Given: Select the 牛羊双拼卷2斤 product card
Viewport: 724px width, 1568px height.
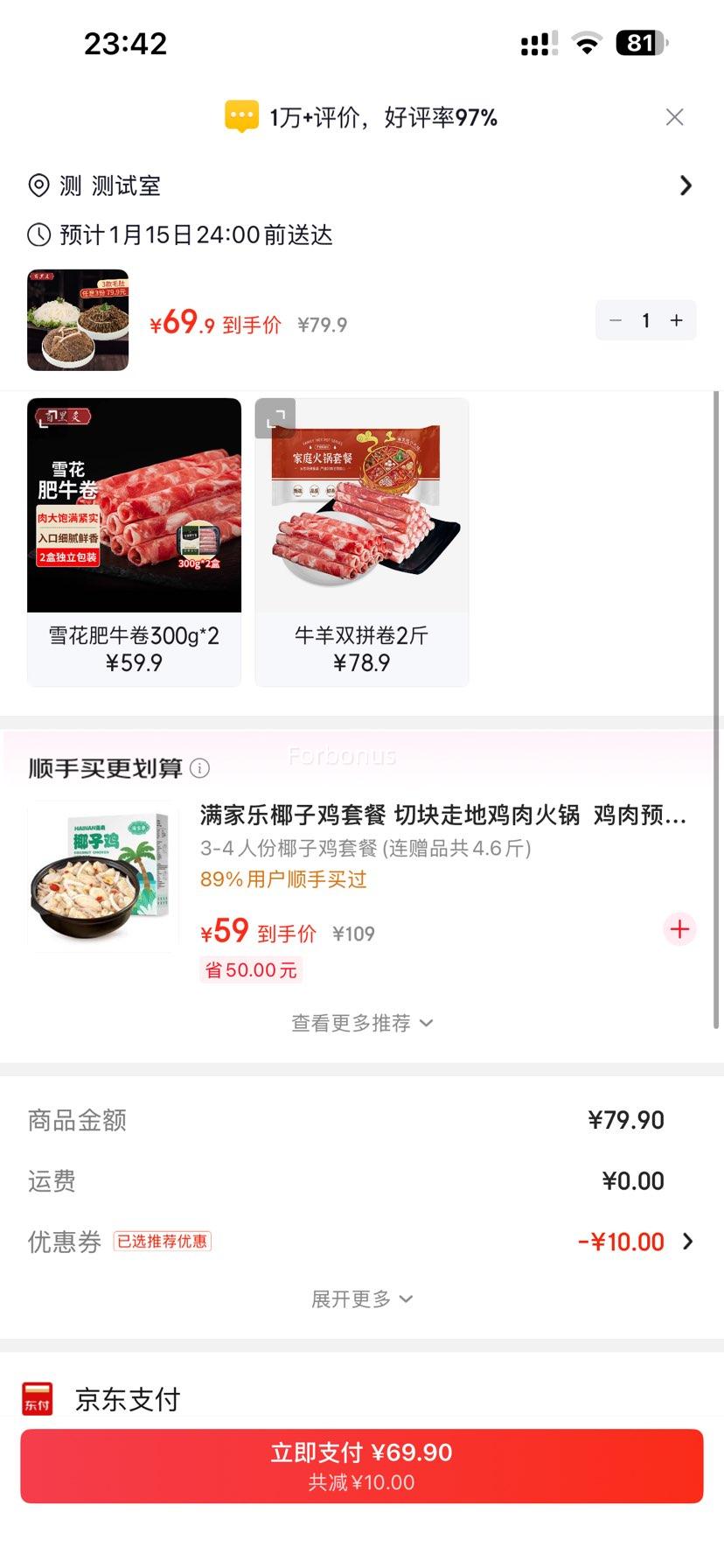Looking at the screenshot, I should point(361,541).
